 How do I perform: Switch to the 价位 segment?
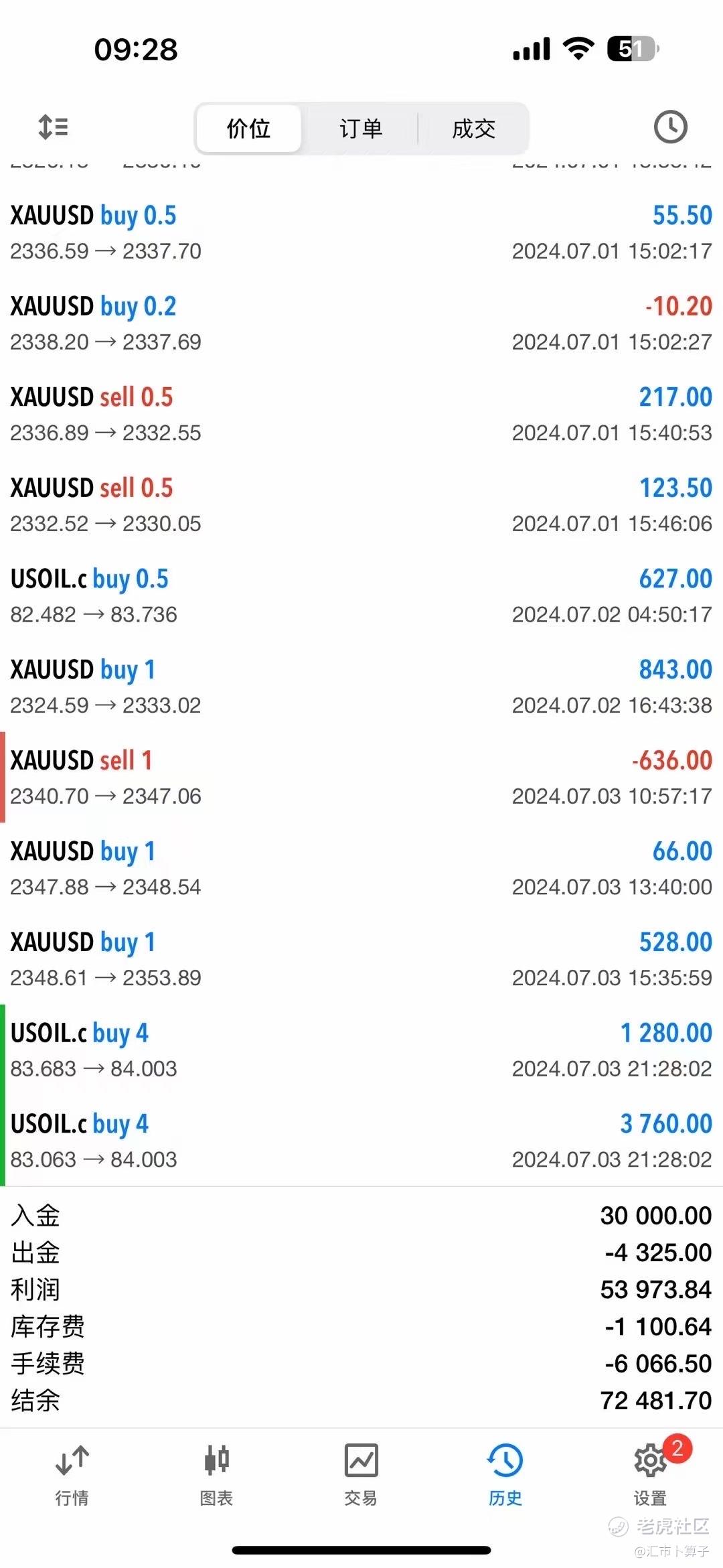pos(248,129)
